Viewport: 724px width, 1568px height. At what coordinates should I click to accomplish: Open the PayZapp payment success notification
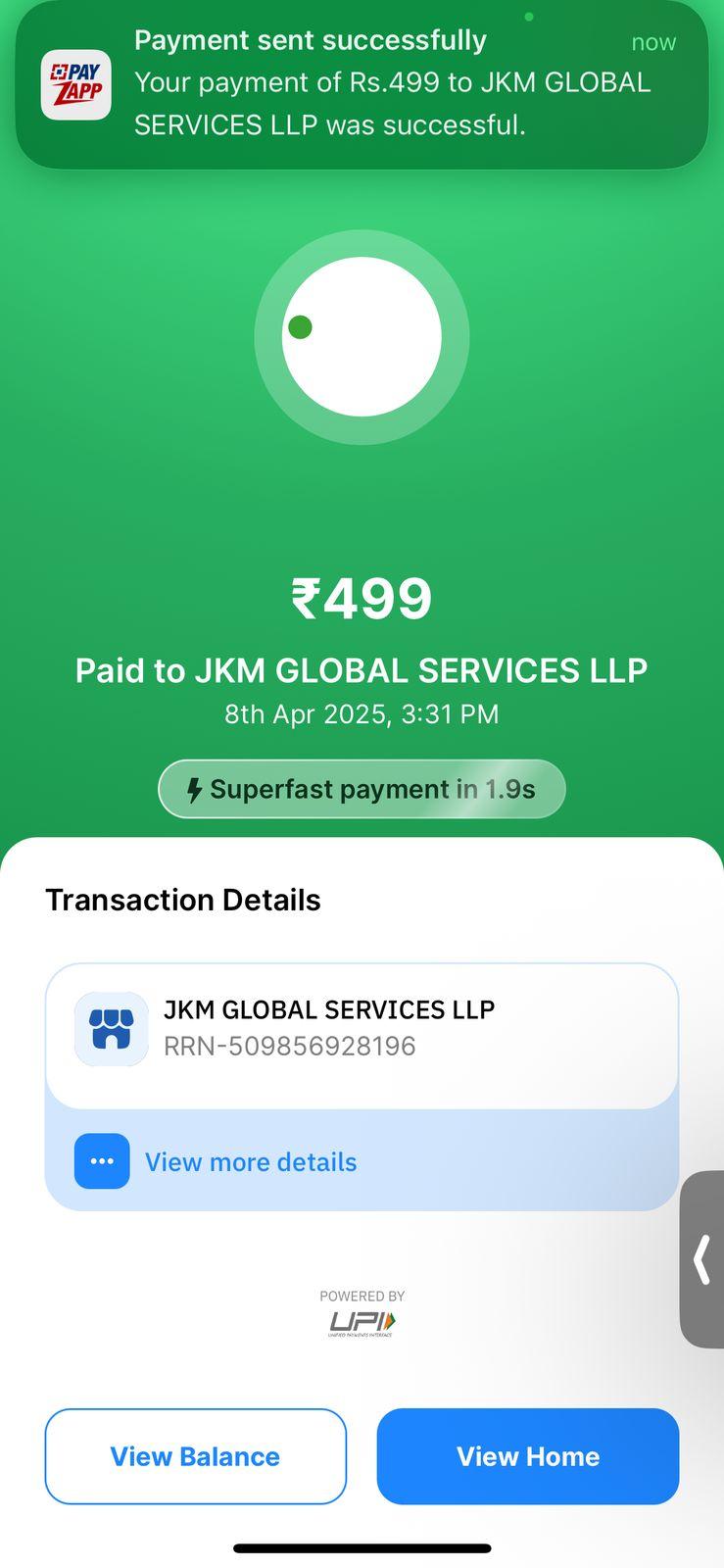pos(362,85)
